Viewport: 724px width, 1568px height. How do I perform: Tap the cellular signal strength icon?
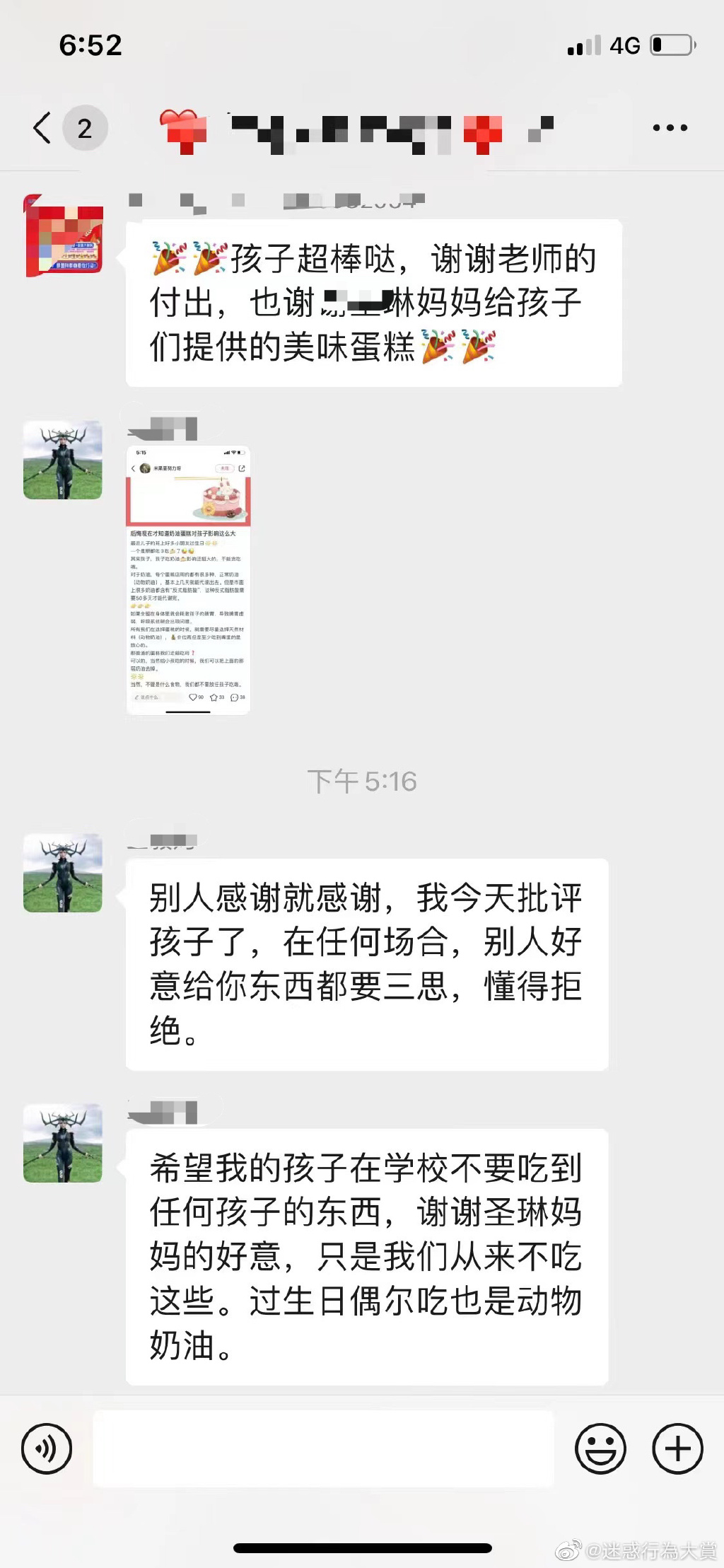coord(581,45)
